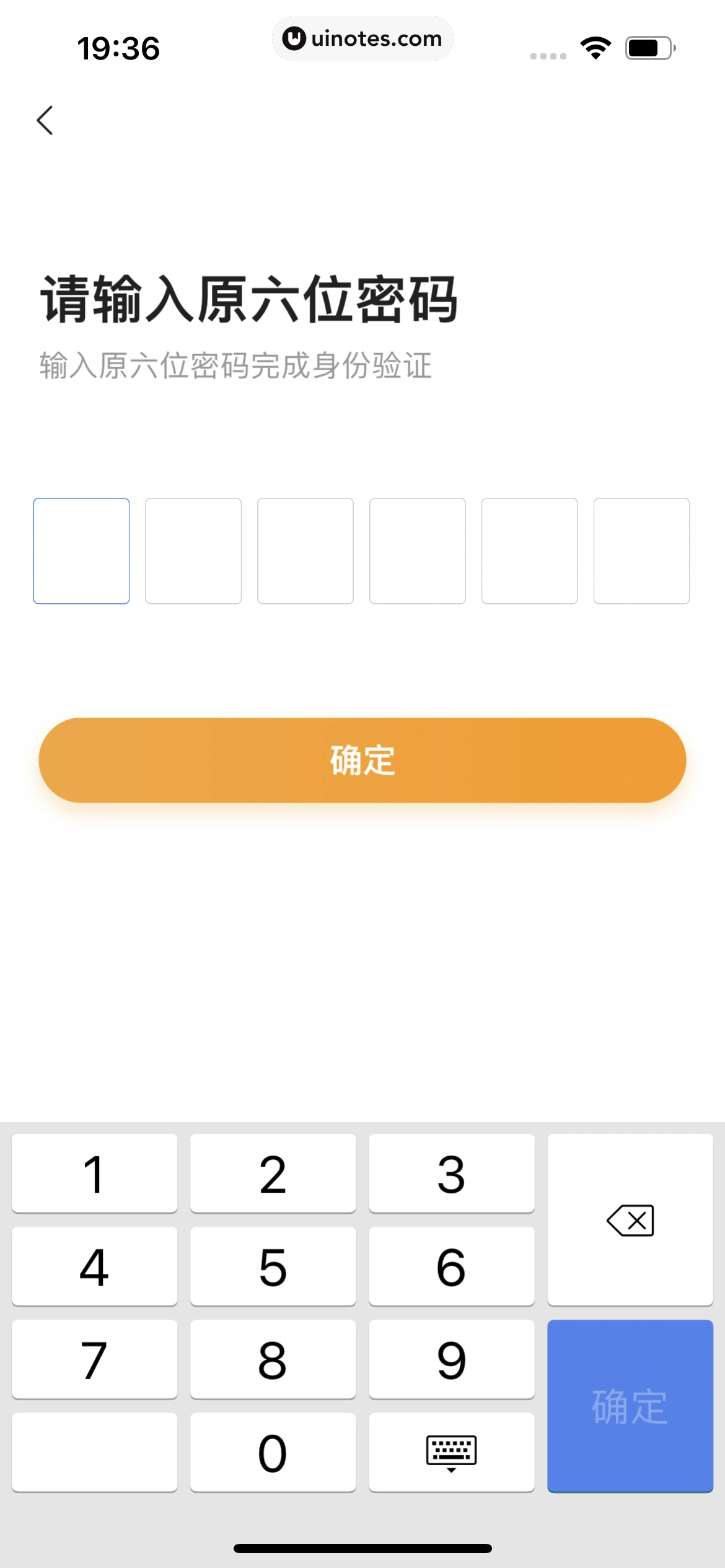The width and height of the screenshot is (725, 1568).
Task: Focus the first password digit box
Action: (81, 551)
